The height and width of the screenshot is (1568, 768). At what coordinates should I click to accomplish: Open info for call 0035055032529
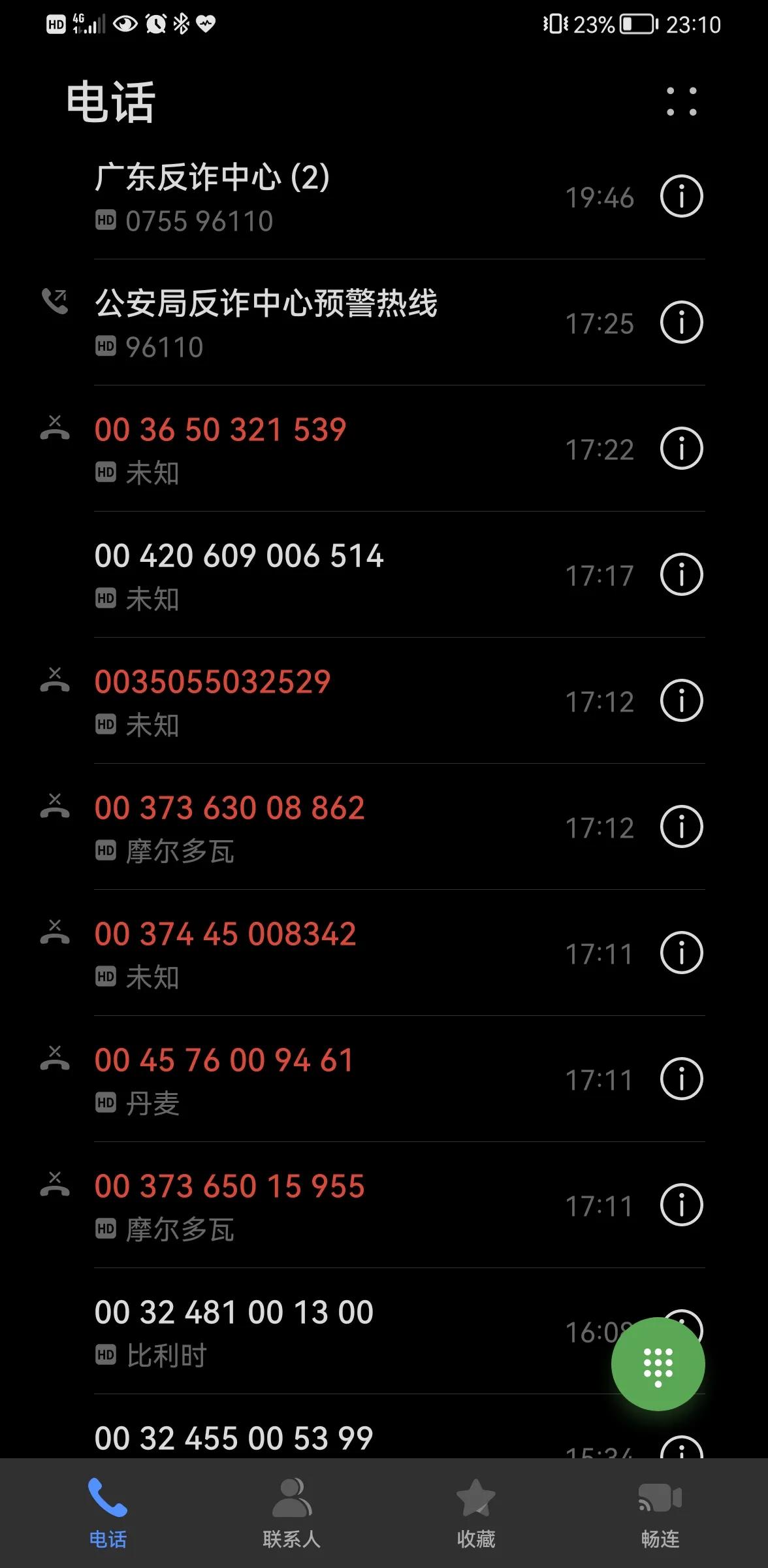682,701
